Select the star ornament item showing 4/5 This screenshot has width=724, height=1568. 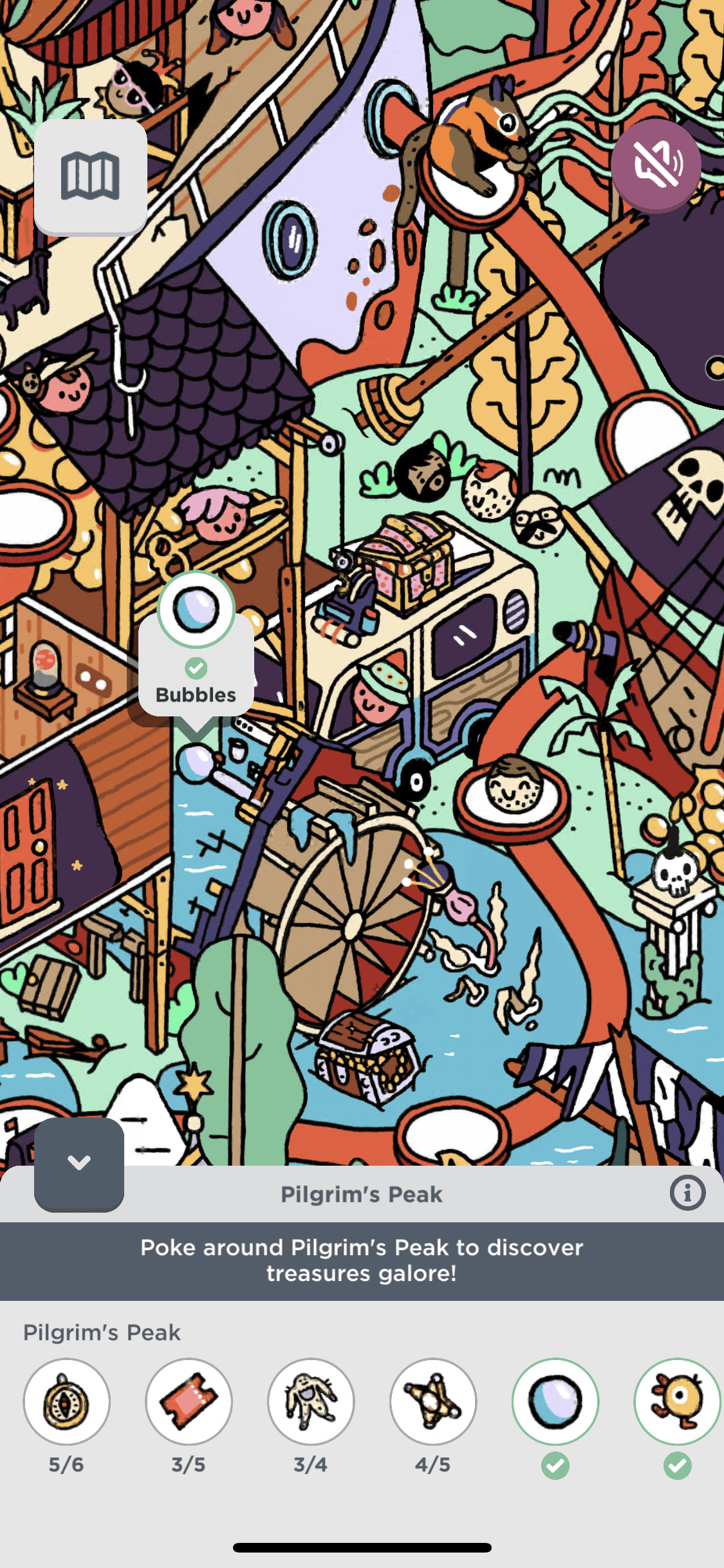[433, 1401]
